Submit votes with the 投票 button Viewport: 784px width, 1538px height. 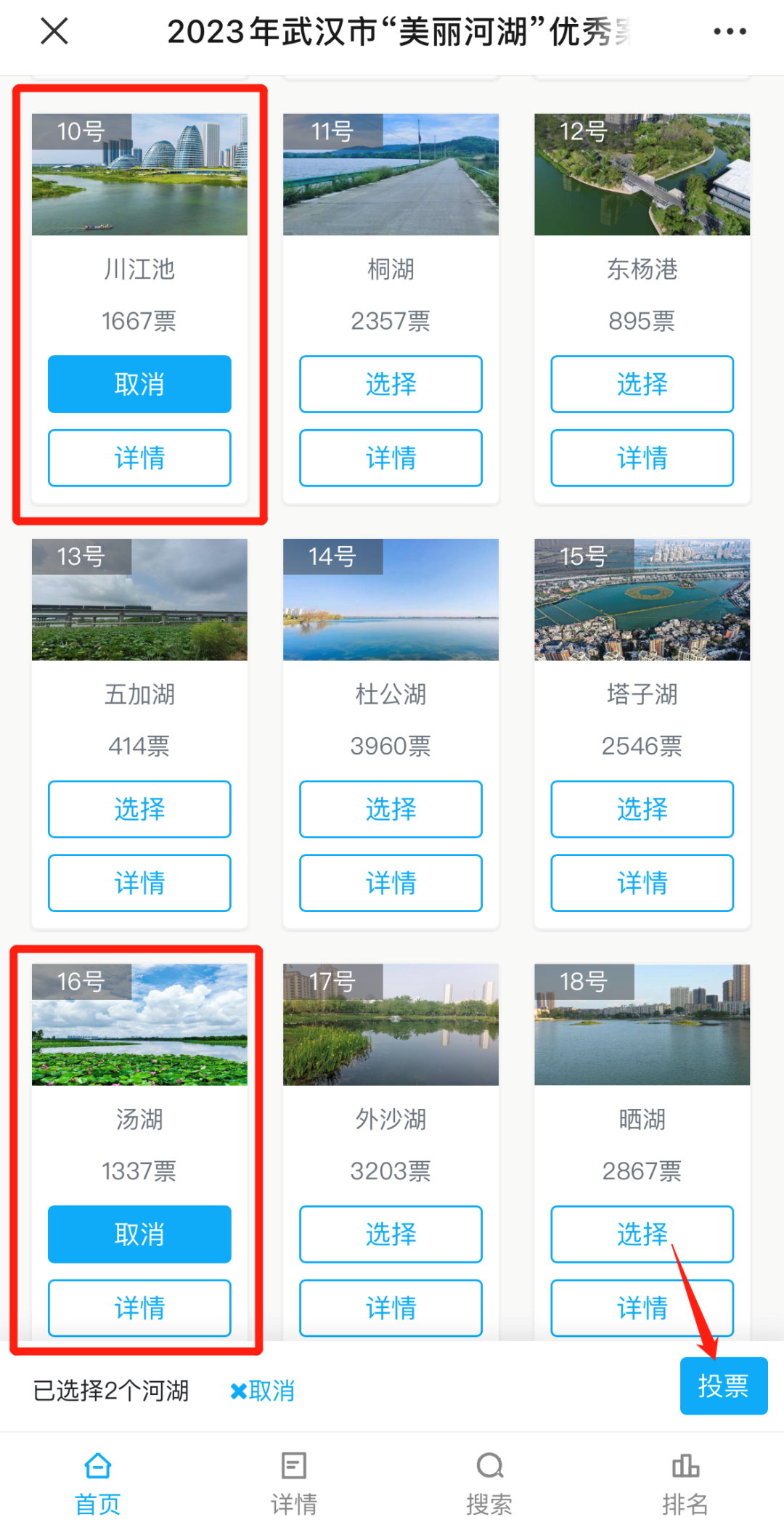pyautogui.click(x=723, y=1386)
